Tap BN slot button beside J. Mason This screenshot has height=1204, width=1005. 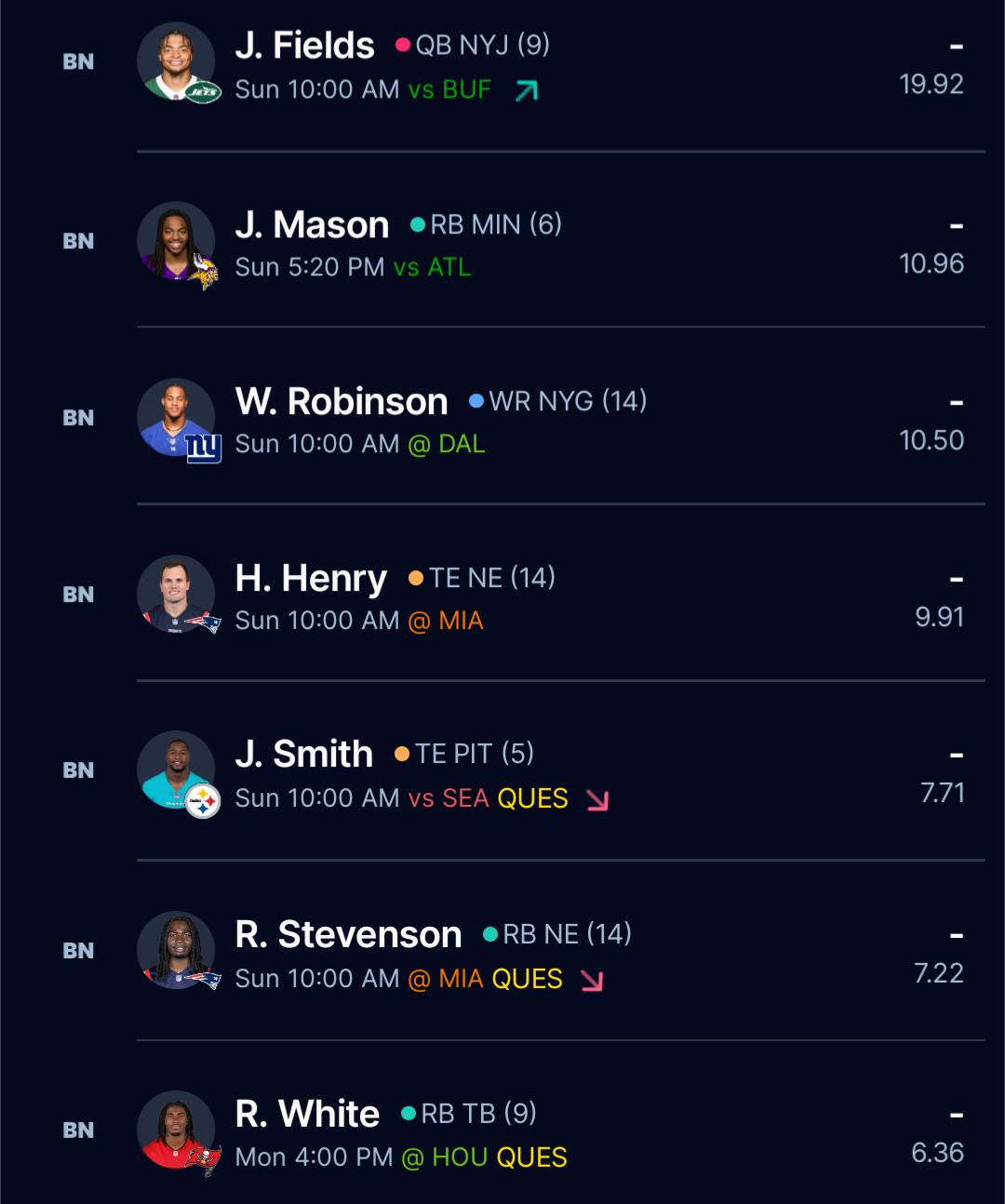[78, 242]
